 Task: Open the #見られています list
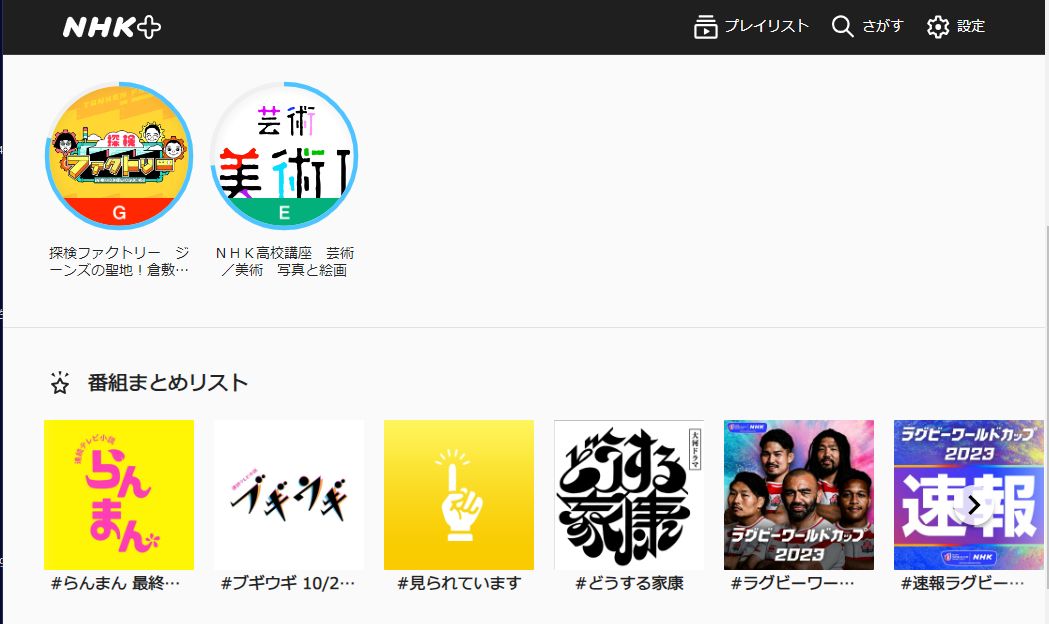(459, 495)
